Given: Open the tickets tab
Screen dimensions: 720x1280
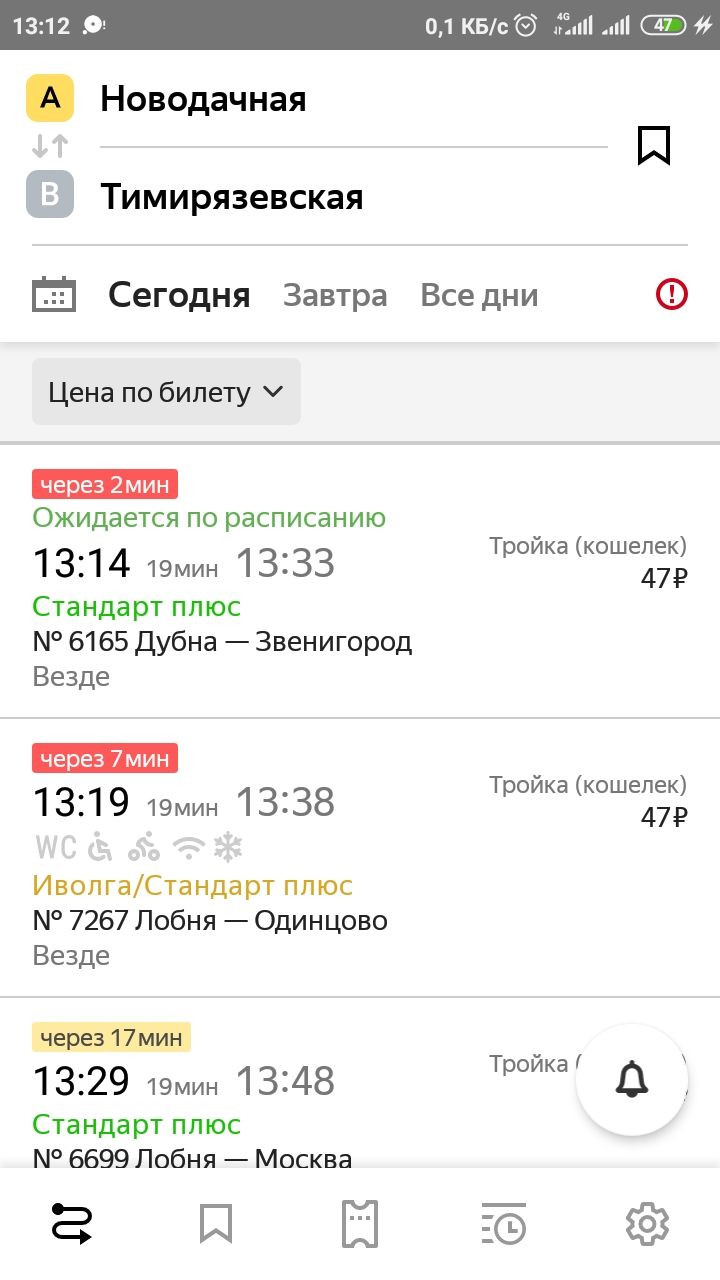Looking at the screenshot, I should [x=360, y=1224].
